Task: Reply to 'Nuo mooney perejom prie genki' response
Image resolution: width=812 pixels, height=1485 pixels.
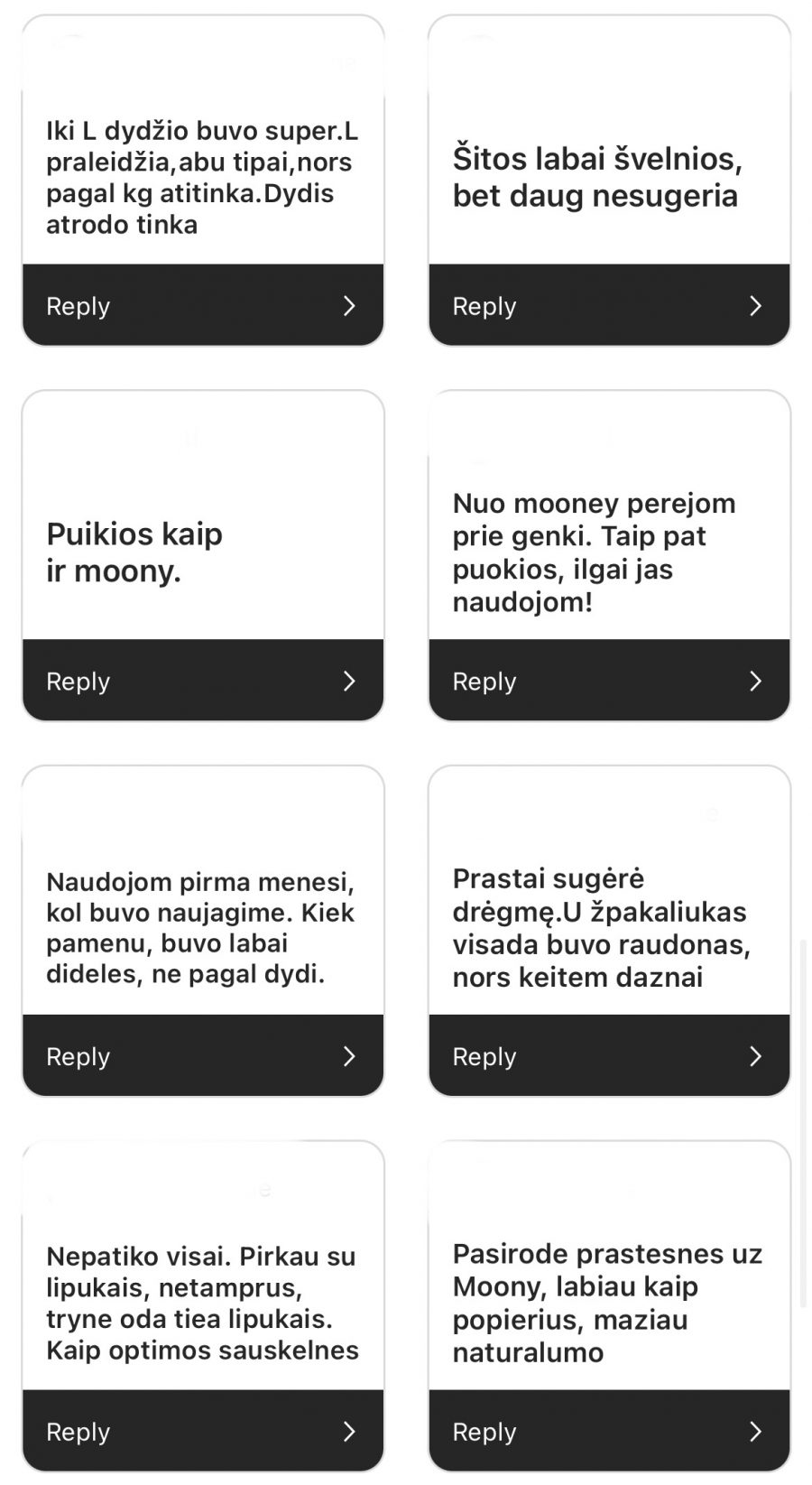Action: (x=608, y=681)
